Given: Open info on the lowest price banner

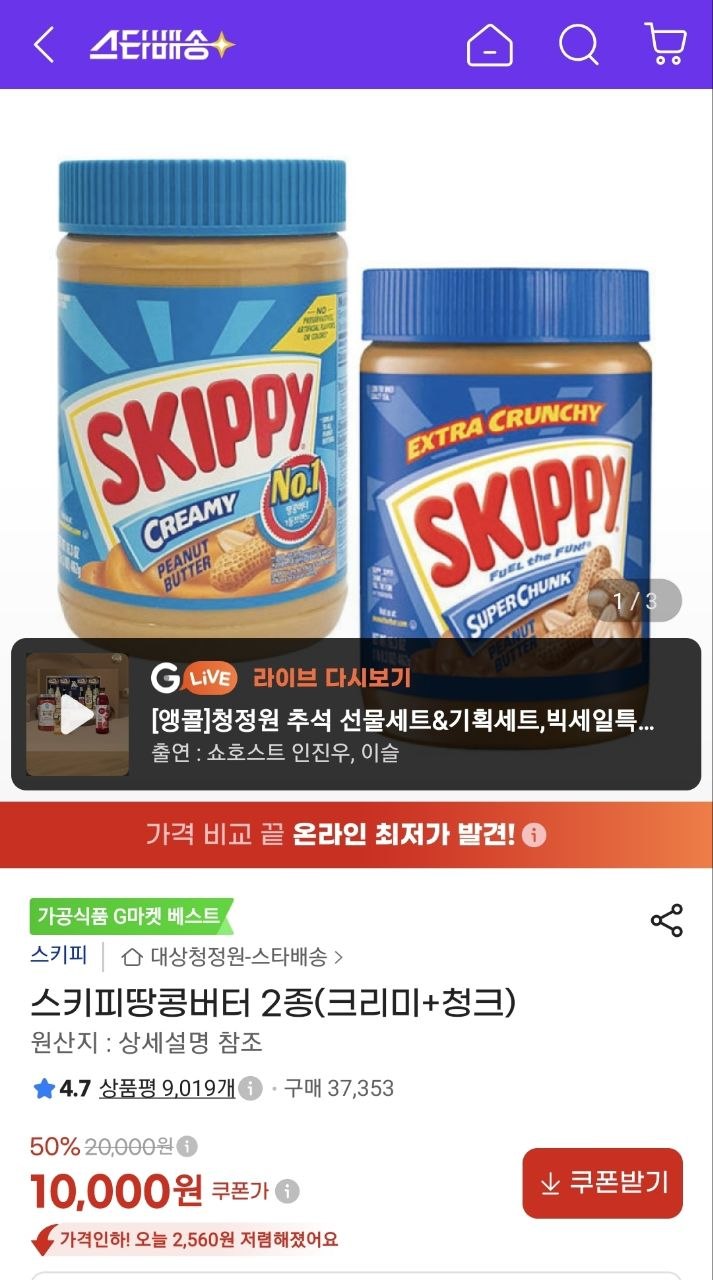Looking at the screenshot, I should click(534, 835).
